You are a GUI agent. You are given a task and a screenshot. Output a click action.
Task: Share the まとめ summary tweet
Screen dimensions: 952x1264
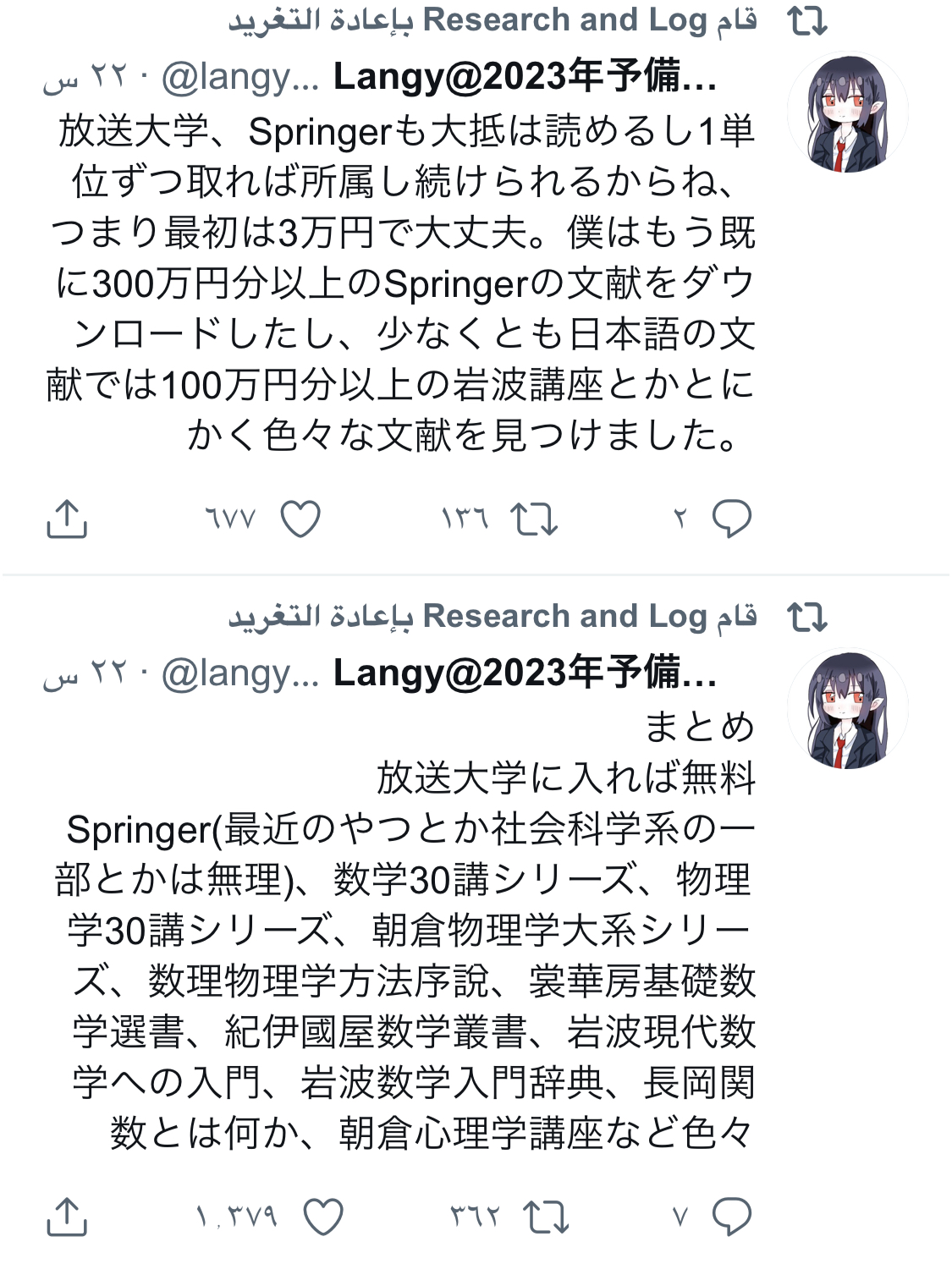66,1217
